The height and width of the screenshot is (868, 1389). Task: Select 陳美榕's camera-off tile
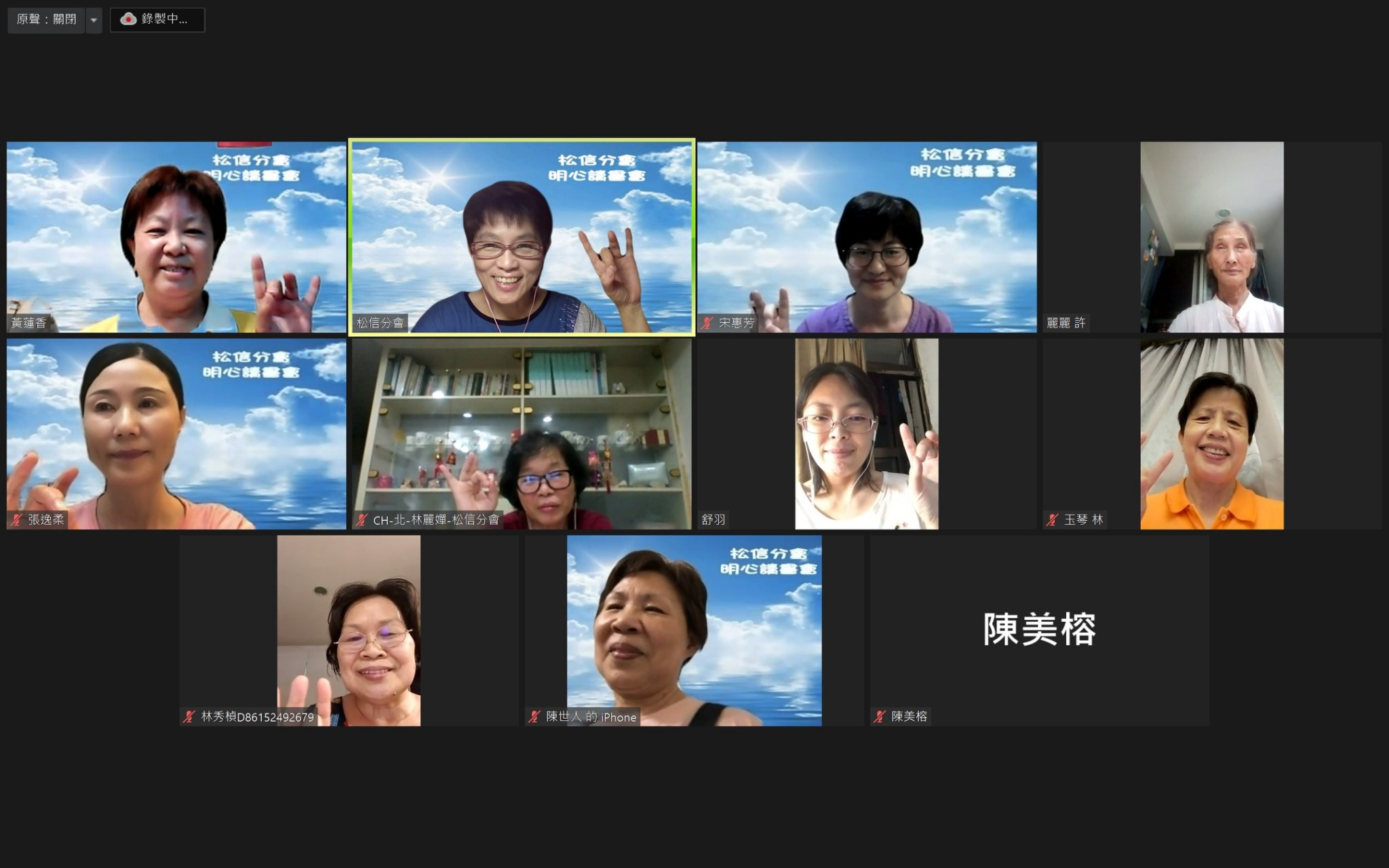coord(1039,631)
